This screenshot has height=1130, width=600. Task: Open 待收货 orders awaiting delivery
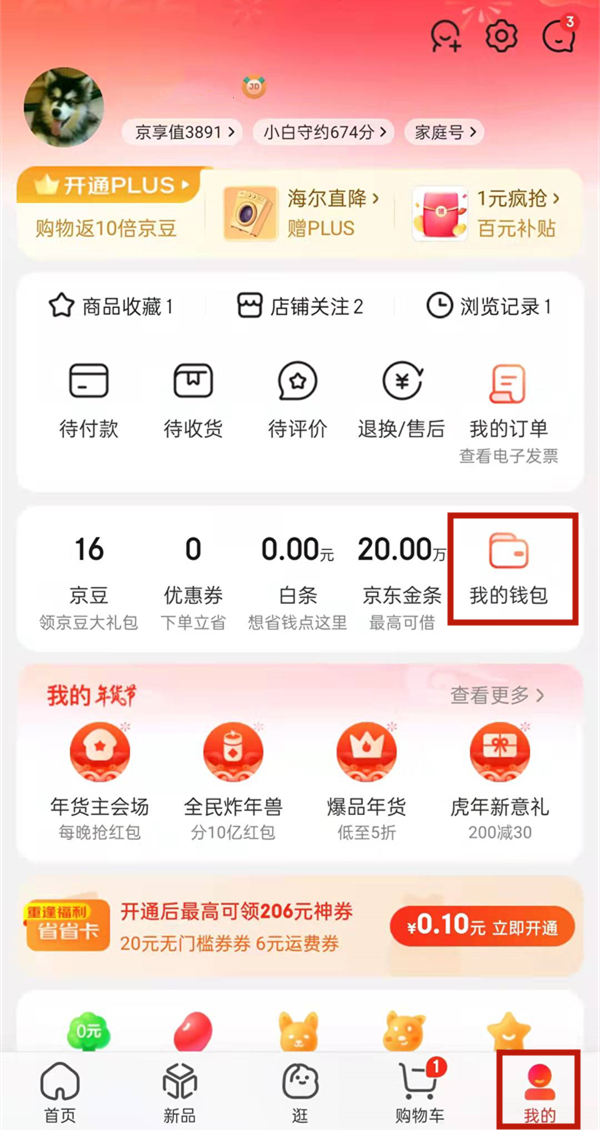pyautogui.click(x=193, y=400)
